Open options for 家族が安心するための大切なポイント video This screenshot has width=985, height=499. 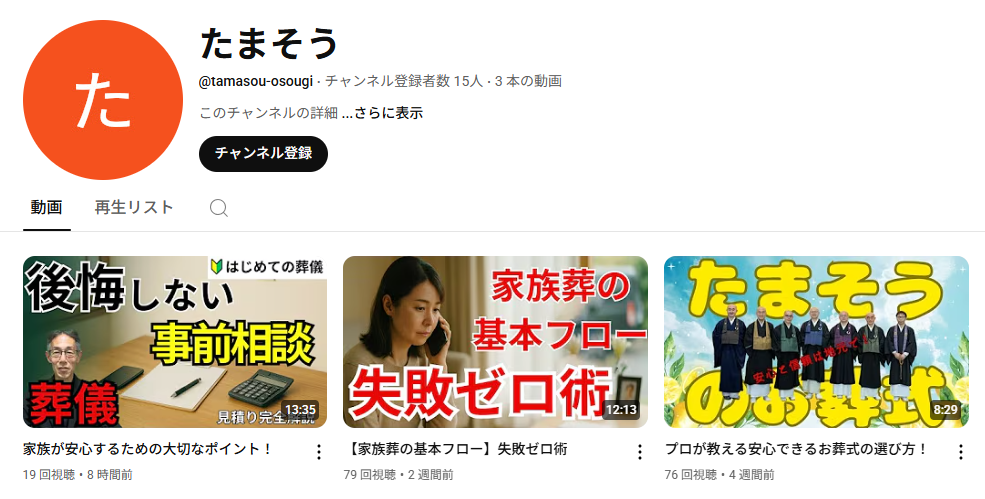coord(319,452)
